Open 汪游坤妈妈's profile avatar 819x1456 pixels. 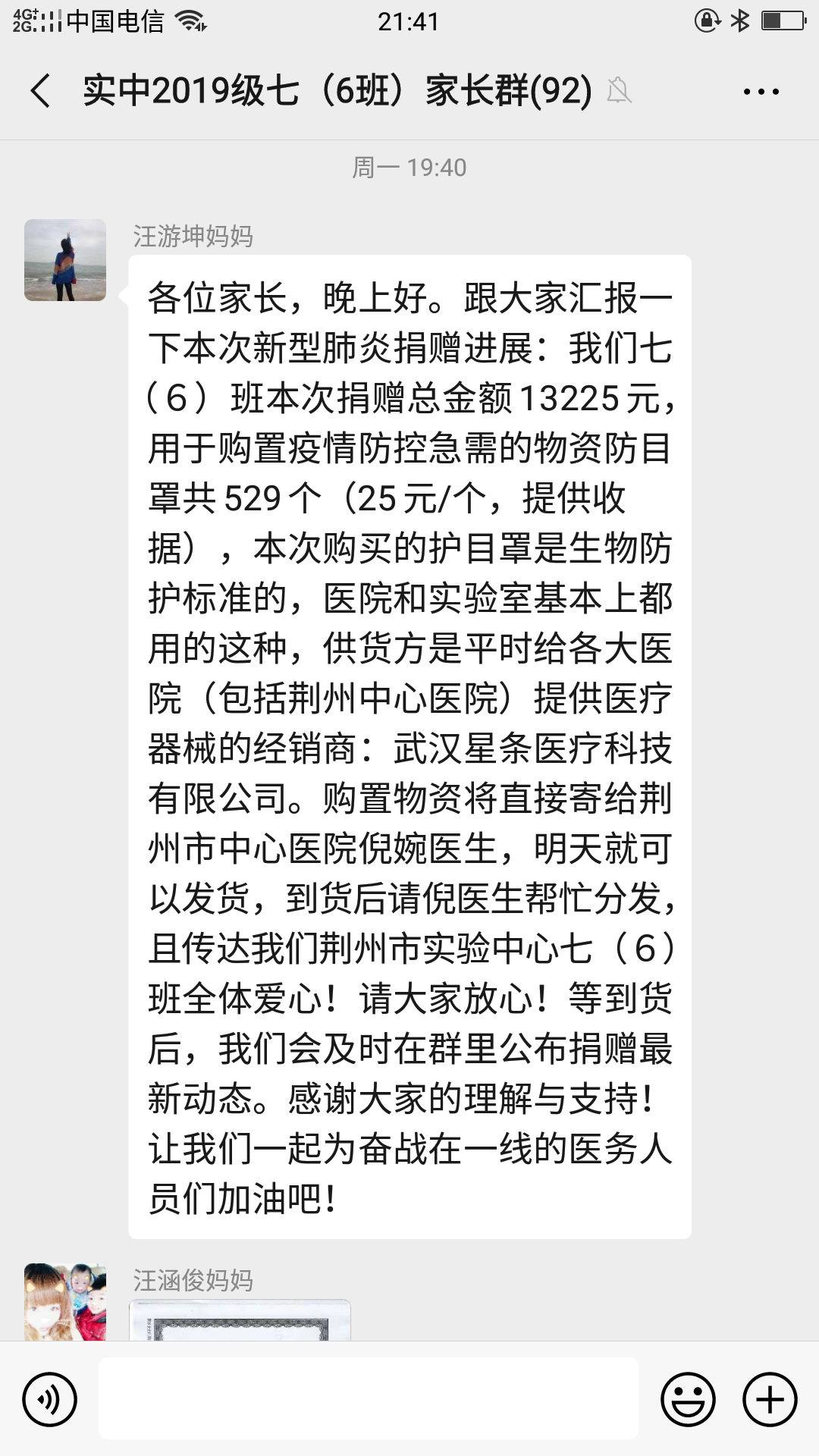point(65,260)
